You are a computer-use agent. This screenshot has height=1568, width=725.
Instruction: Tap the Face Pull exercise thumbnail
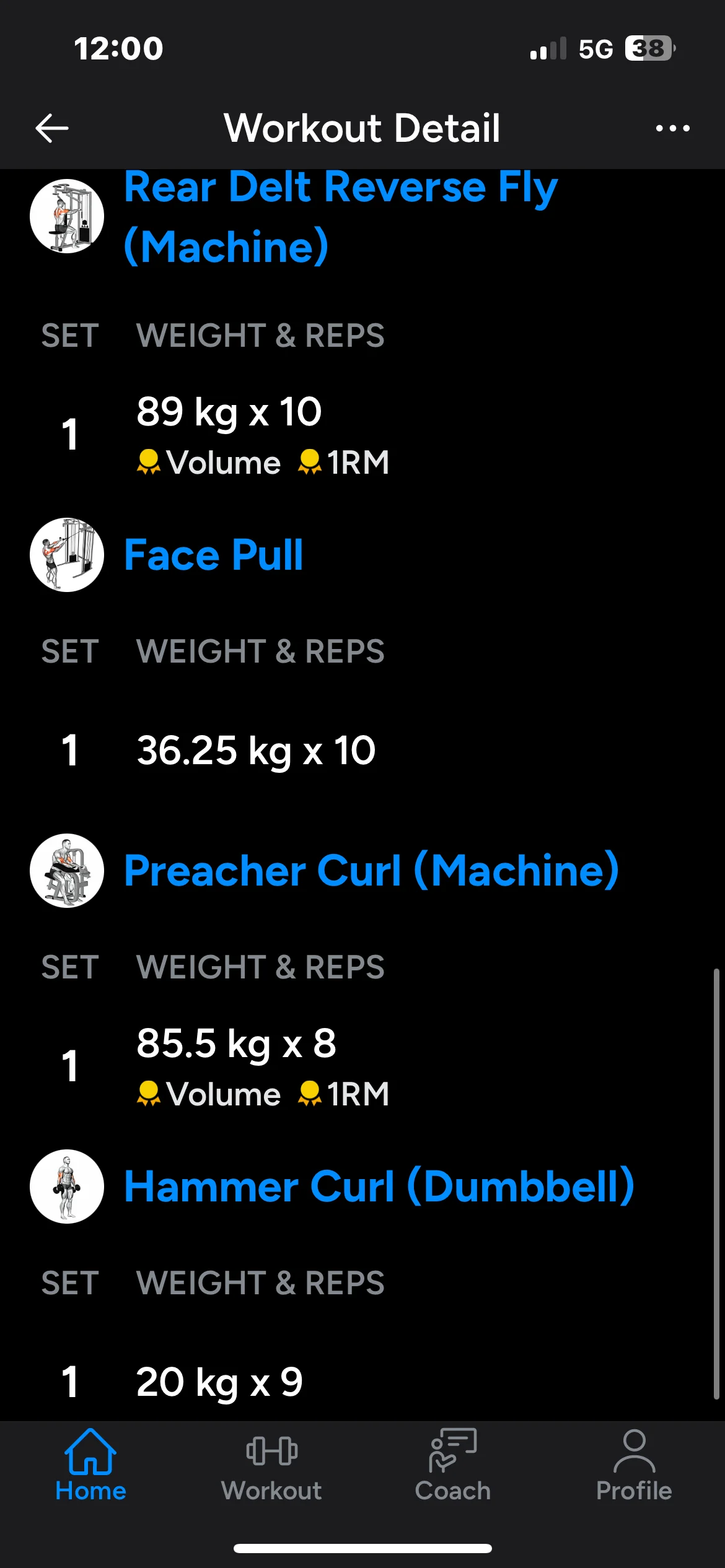click(x=67, y=554)
